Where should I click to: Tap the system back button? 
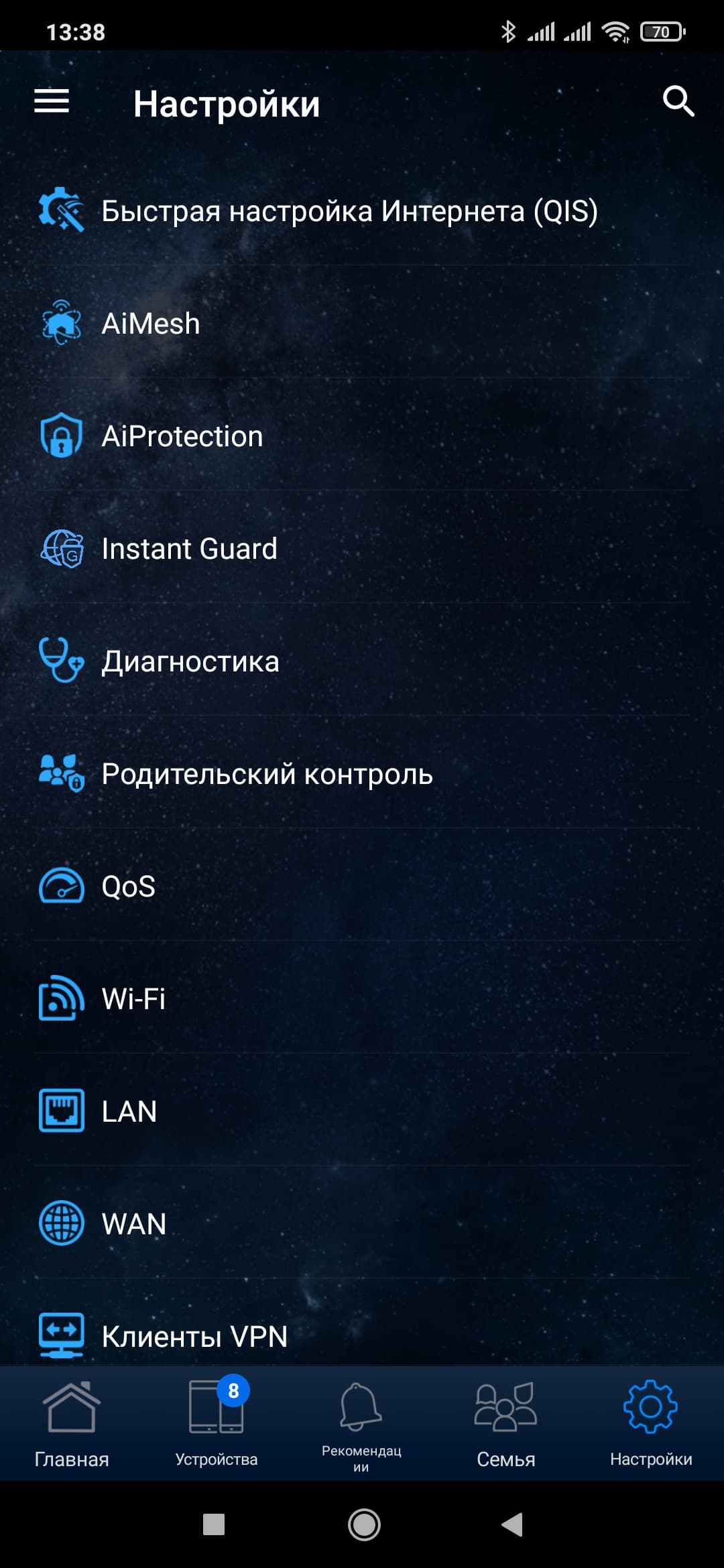tap(513, 1524)
